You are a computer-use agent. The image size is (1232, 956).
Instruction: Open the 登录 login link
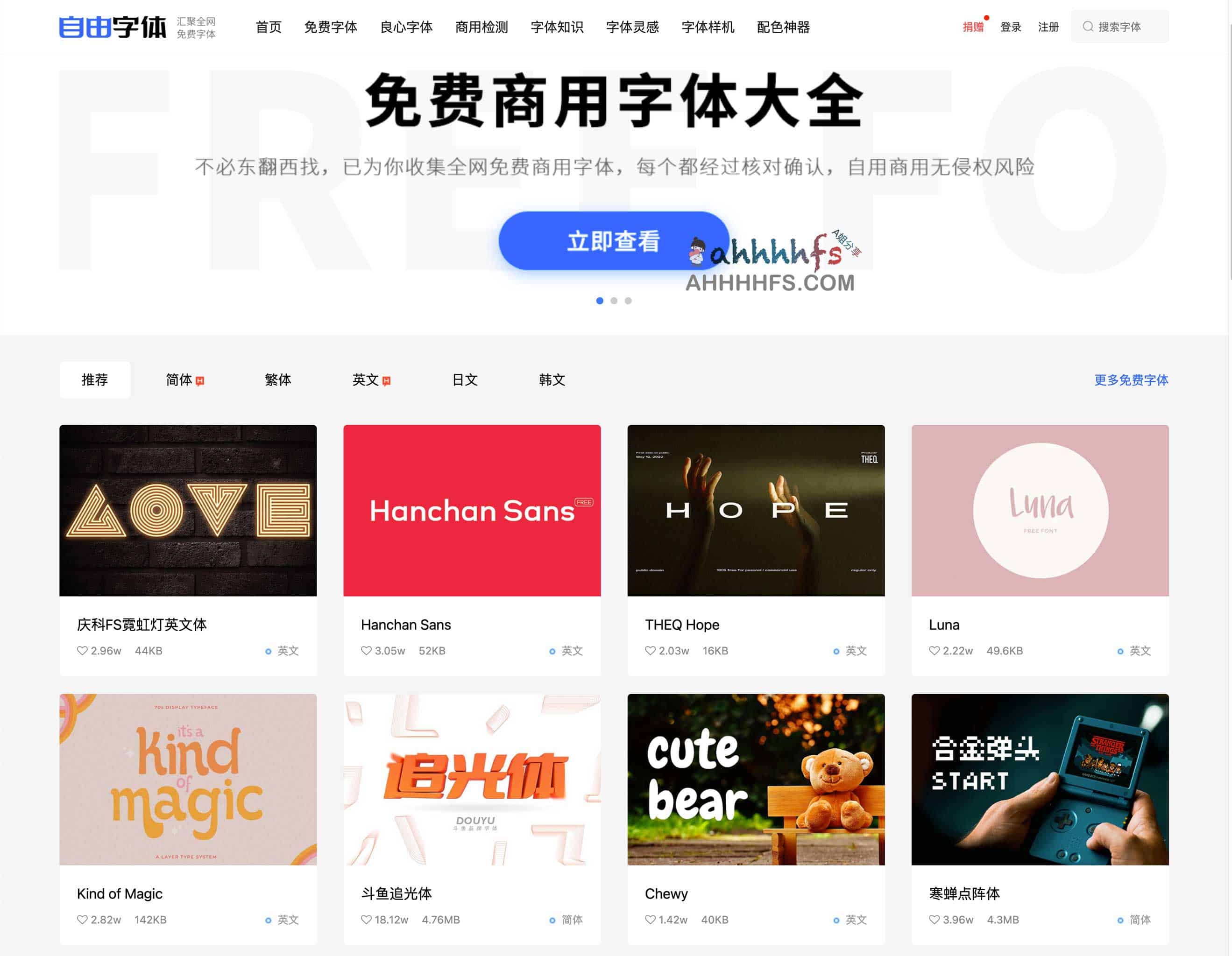(x=1010, y=27)
